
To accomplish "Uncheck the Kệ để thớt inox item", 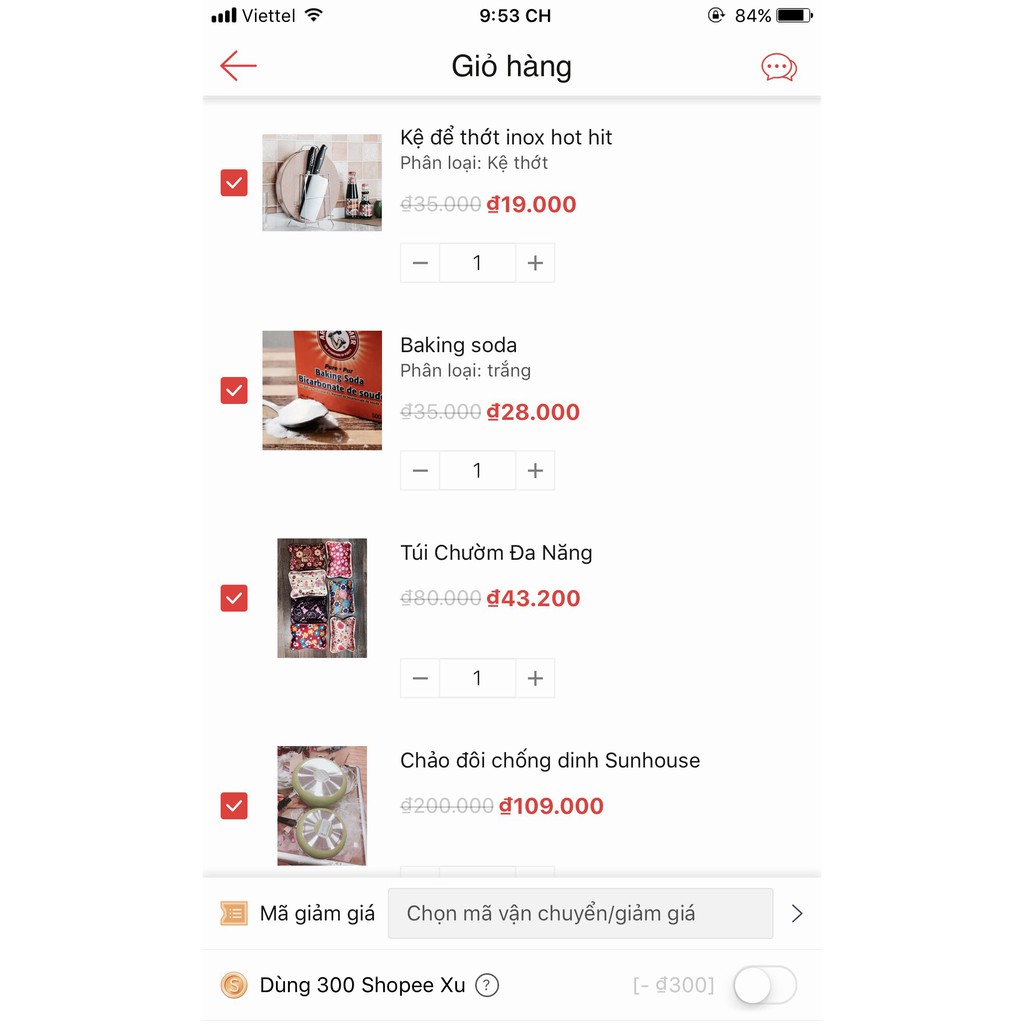I will (234, 183).
